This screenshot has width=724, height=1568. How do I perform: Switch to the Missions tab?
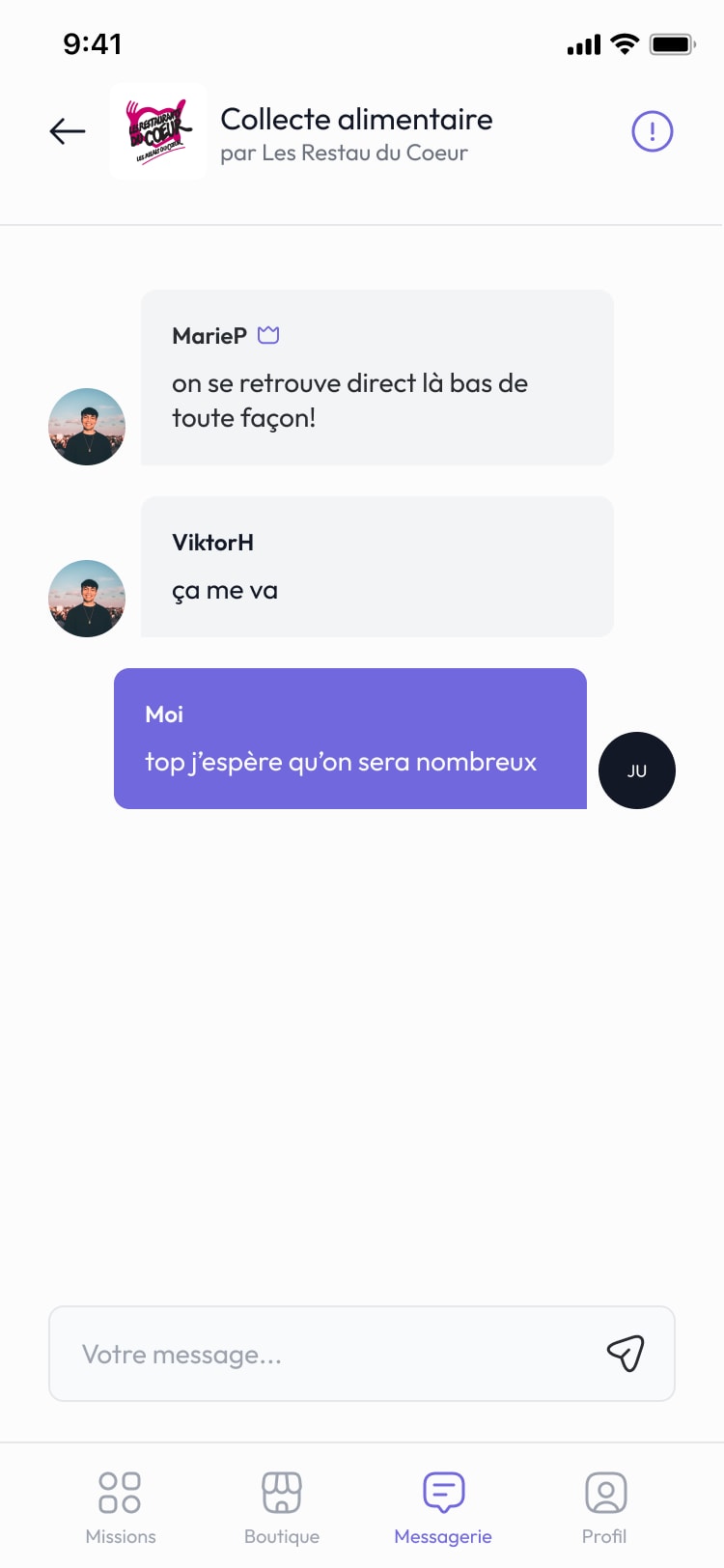click(x=121, y=1508)
